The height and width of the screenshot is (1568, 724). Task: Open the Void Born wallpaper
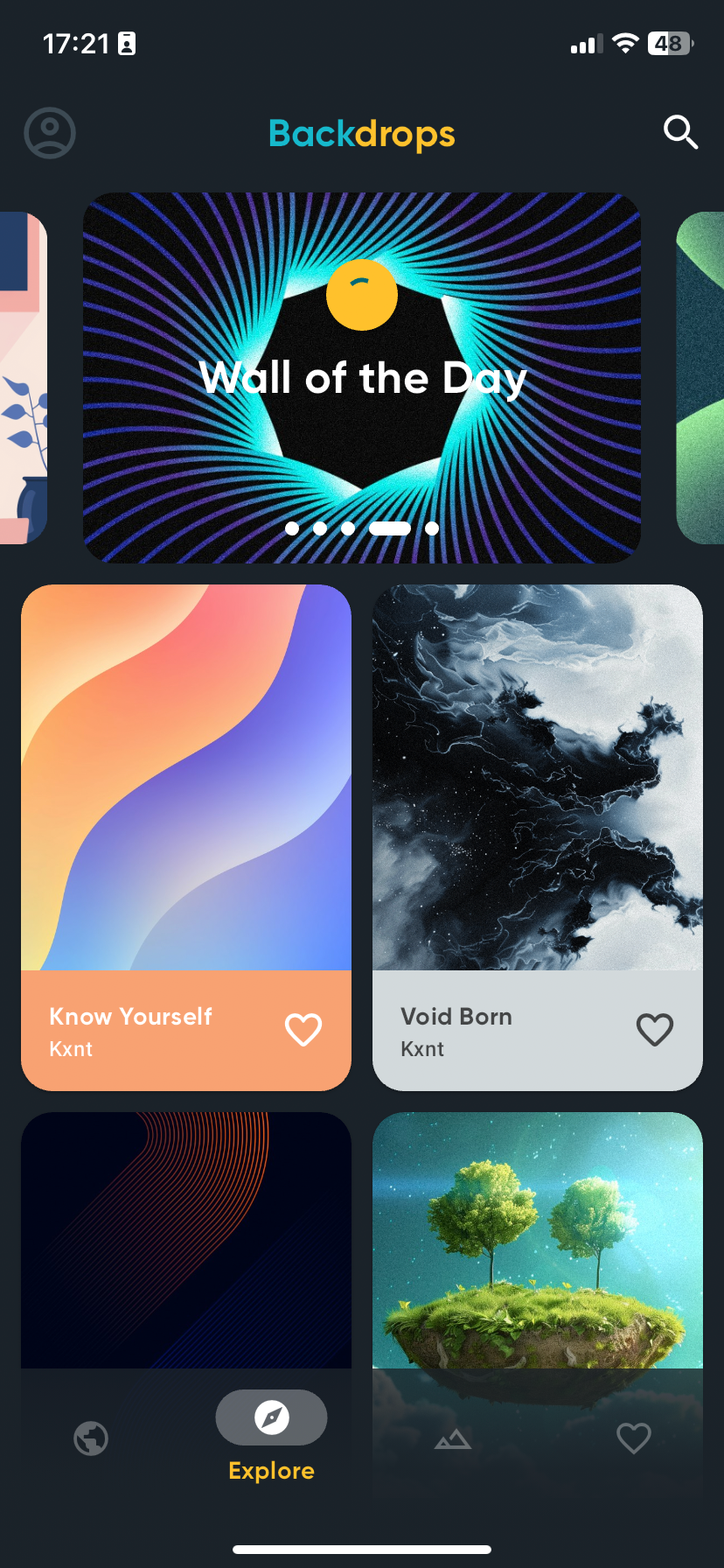point(537,779)
